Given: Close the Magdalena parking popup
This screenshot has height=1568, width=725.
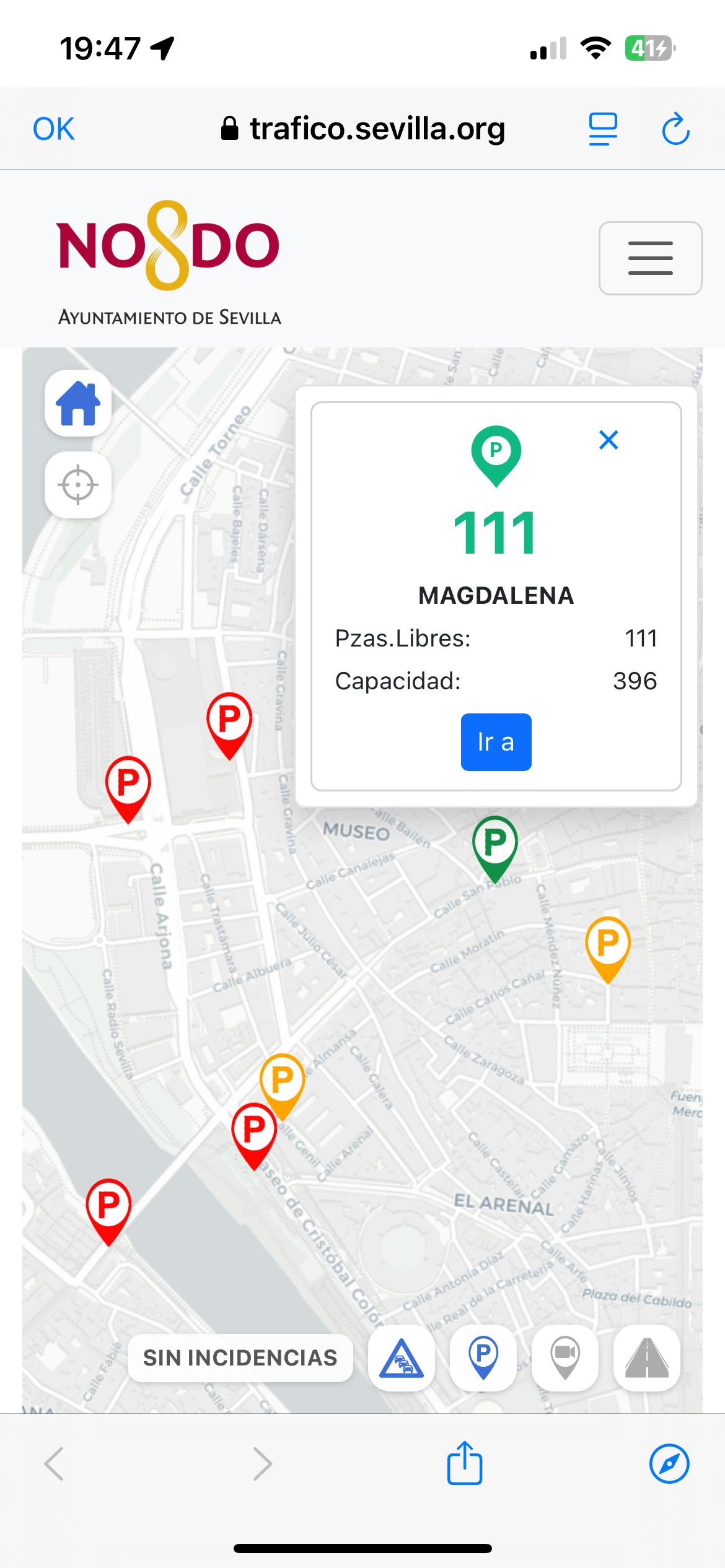Looking at the screenshot, I should 609,440.
